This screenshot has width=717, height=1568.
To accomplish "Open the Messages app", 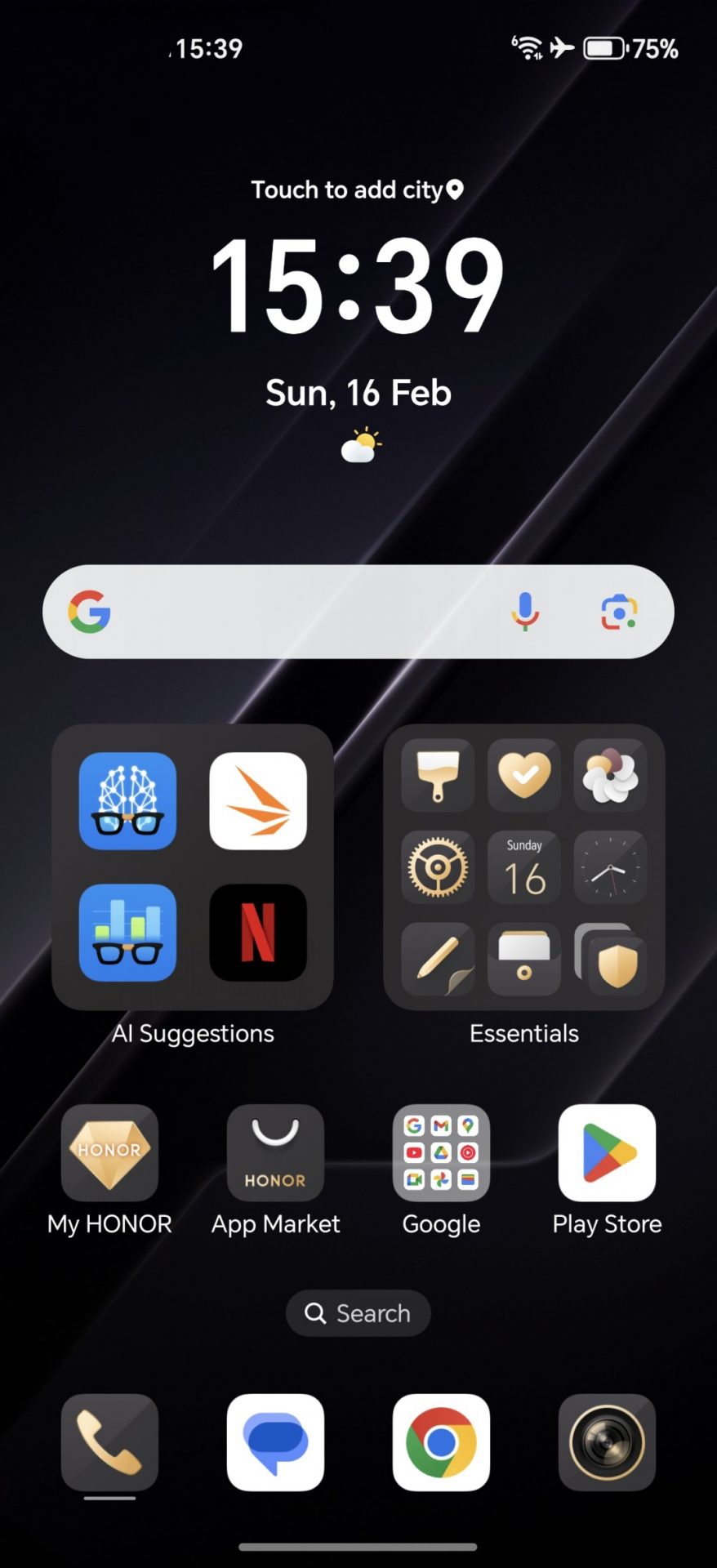I will [275, 1442].
